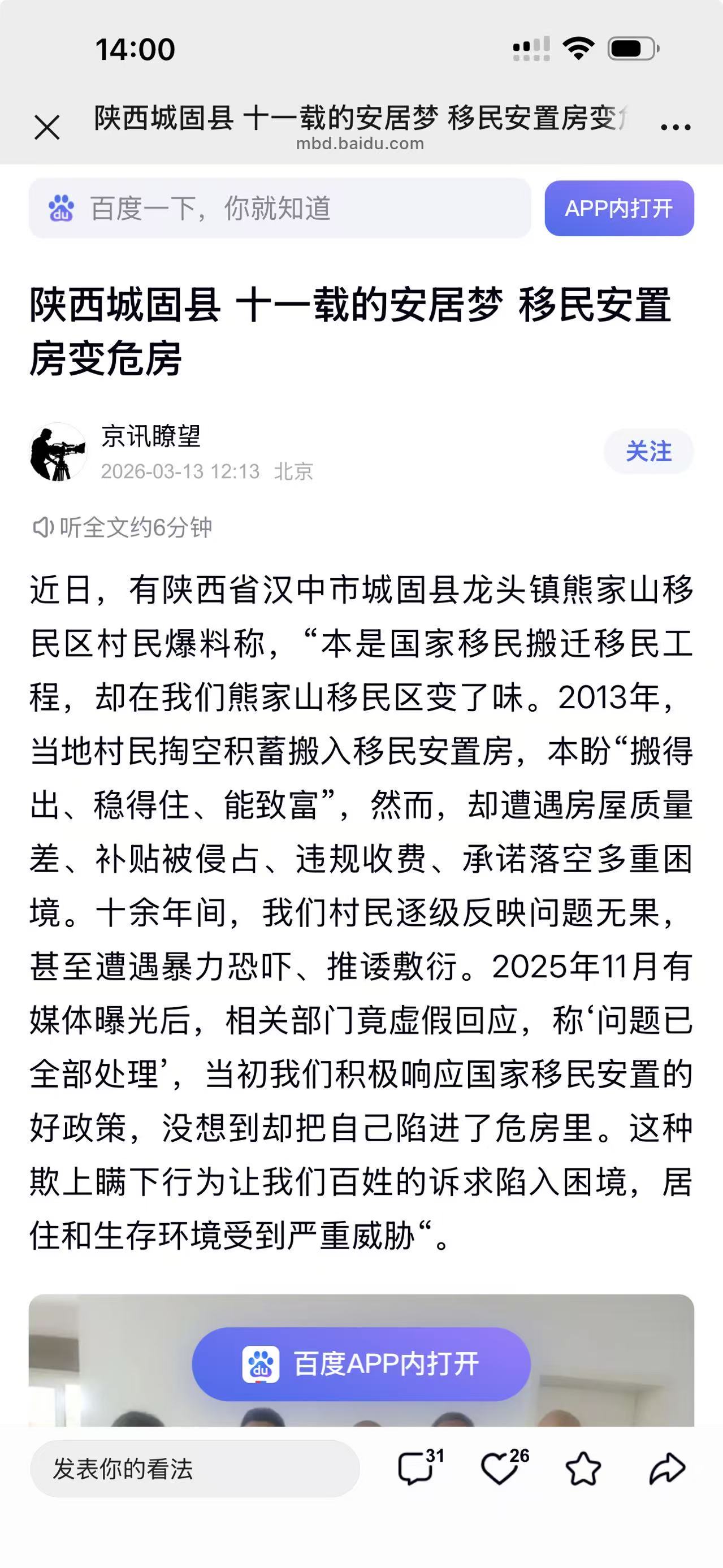Tap the floating 百度APP内打开 button
This screenshot has height=1568, width=723.
pyautogui.click(x=362, y=1364)
